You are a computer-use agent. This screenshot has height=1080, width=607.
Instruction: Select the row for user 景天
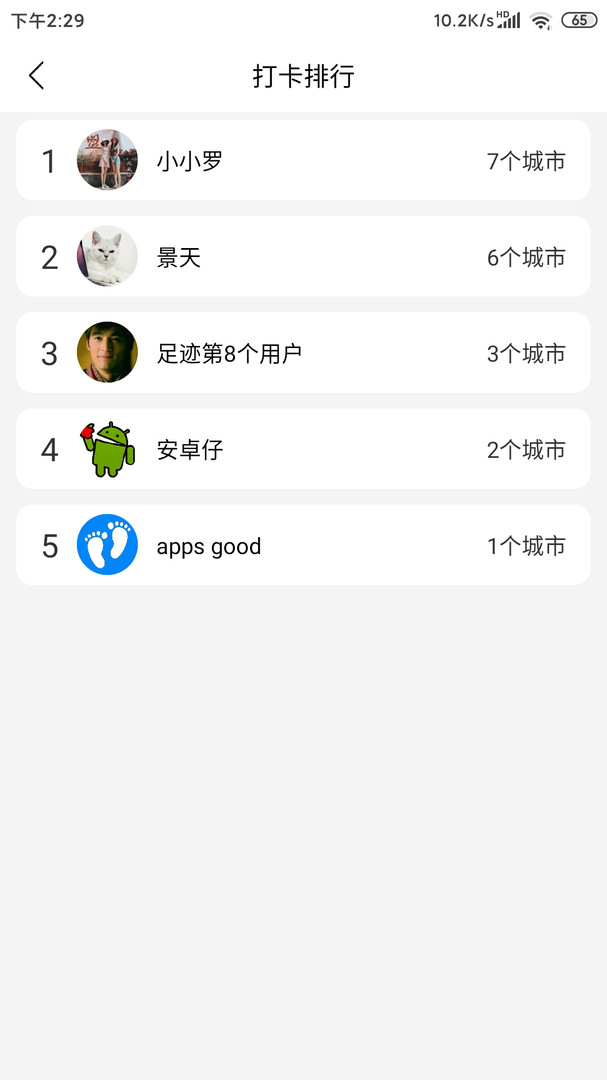[303, 257]
